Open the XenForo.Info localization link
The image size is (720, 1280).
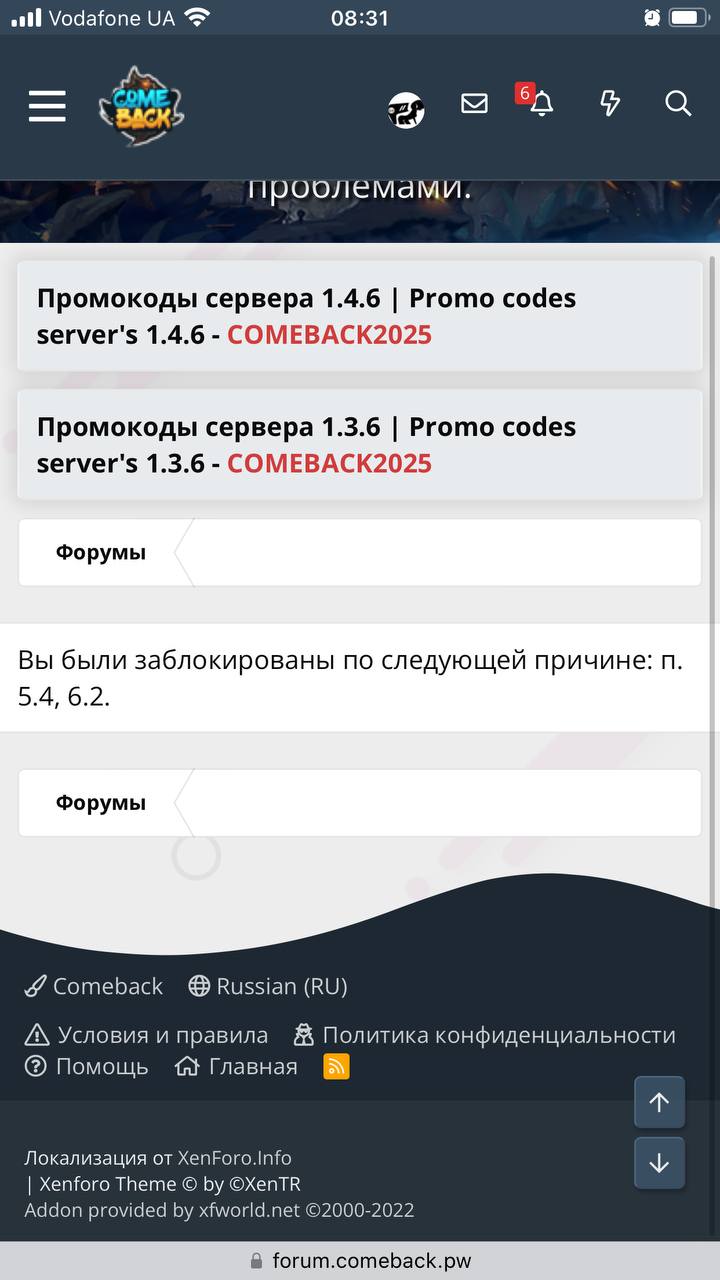[x=235, y=1158]
